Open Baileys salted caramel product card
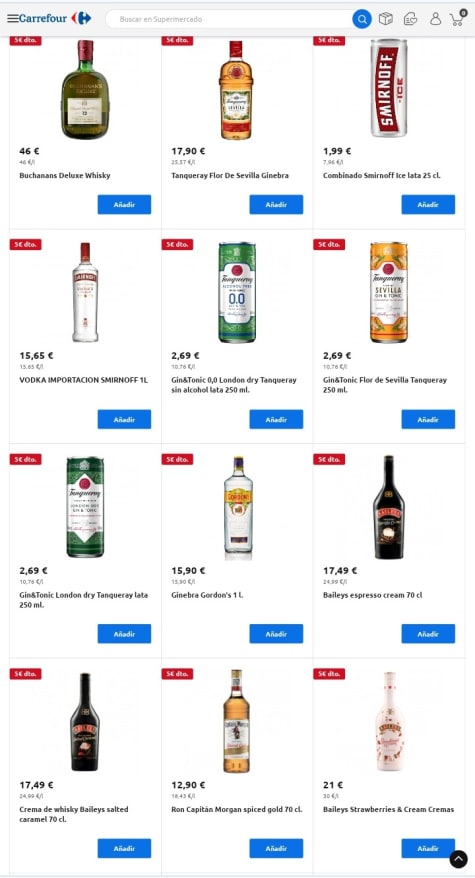The image size is (475, 878). tap(74, 814)
